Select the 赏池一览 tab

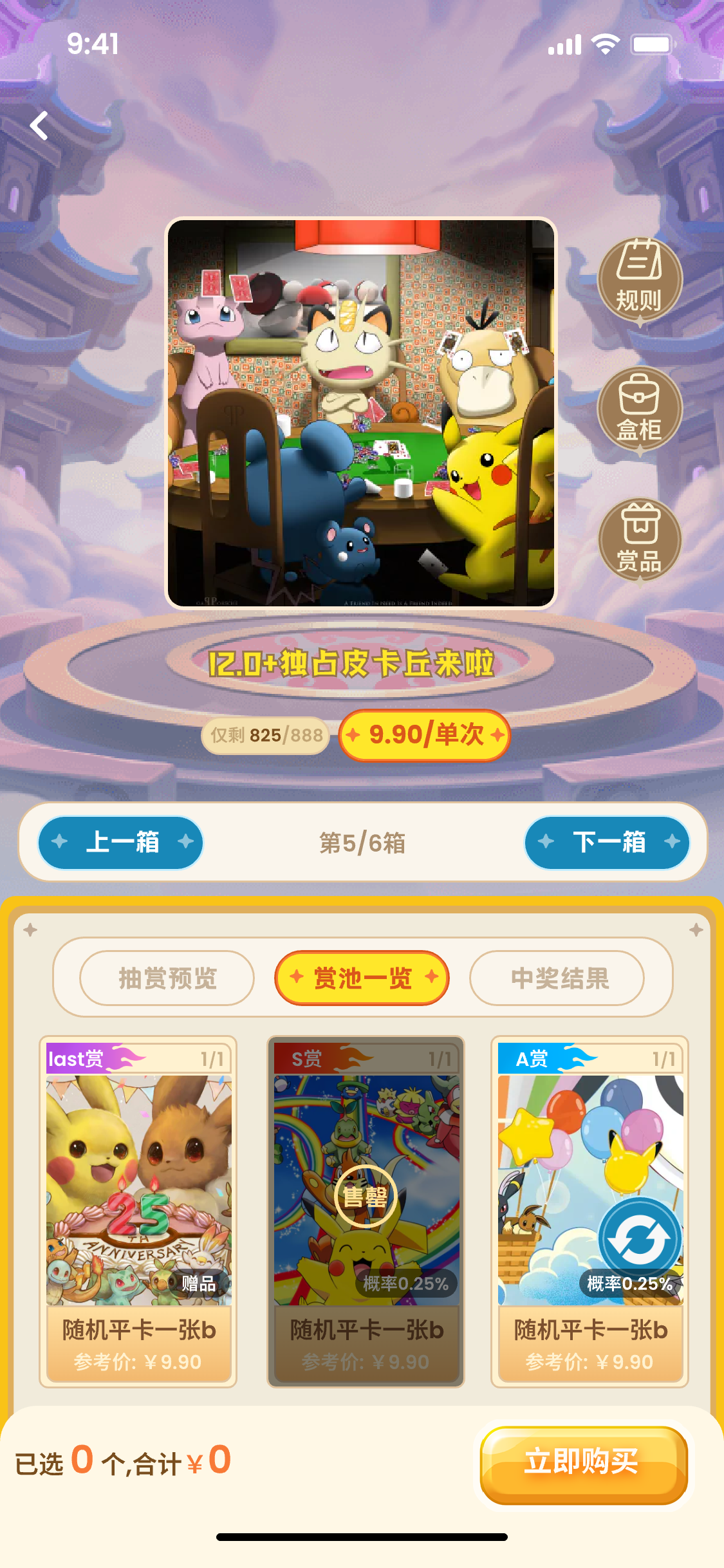point(362,978)
